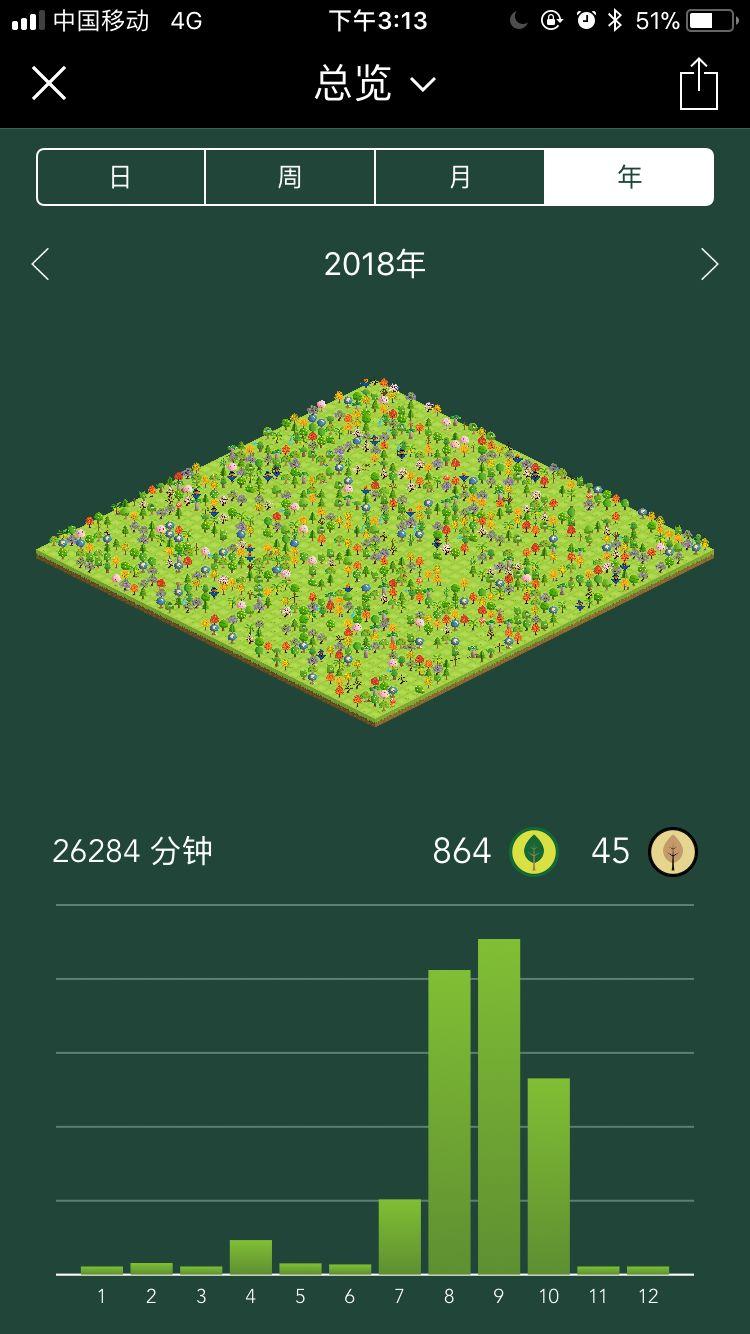Go to the previous year
Viewport: 750px width, 1334px height.
[41, 264]
